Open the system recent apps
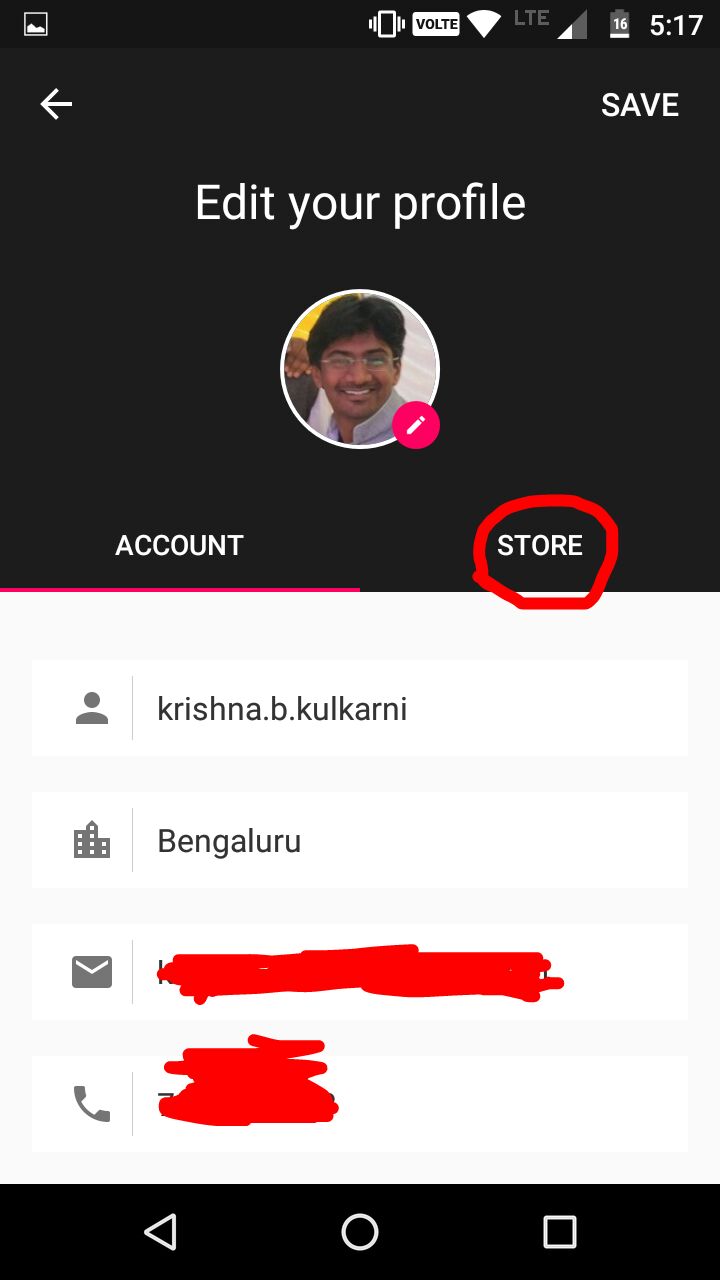The height and width of the screenshot is (1280, 720). coord(559,1232)
